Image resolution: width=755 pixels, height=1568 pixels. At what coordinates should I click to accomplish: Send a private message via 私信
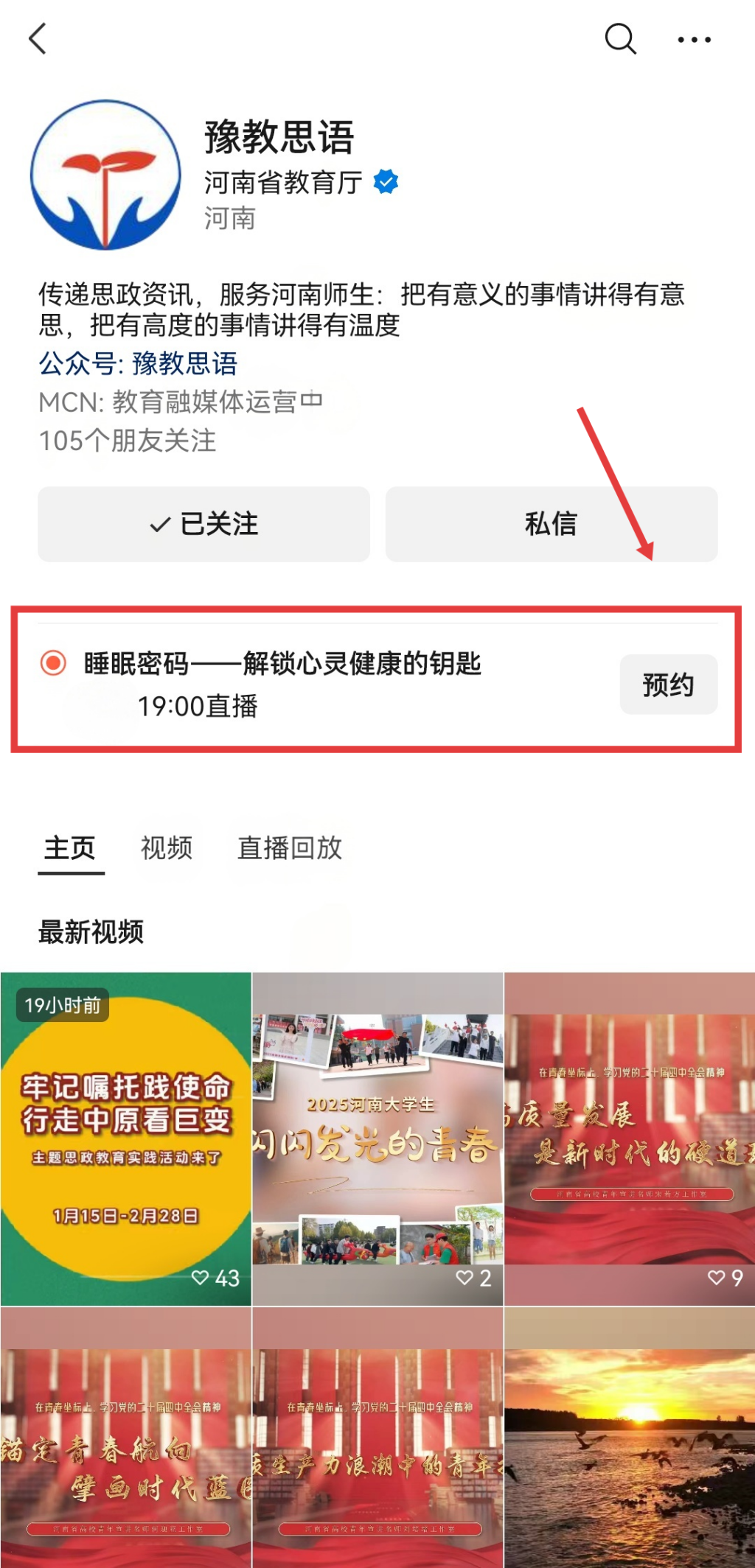[551, 524]
